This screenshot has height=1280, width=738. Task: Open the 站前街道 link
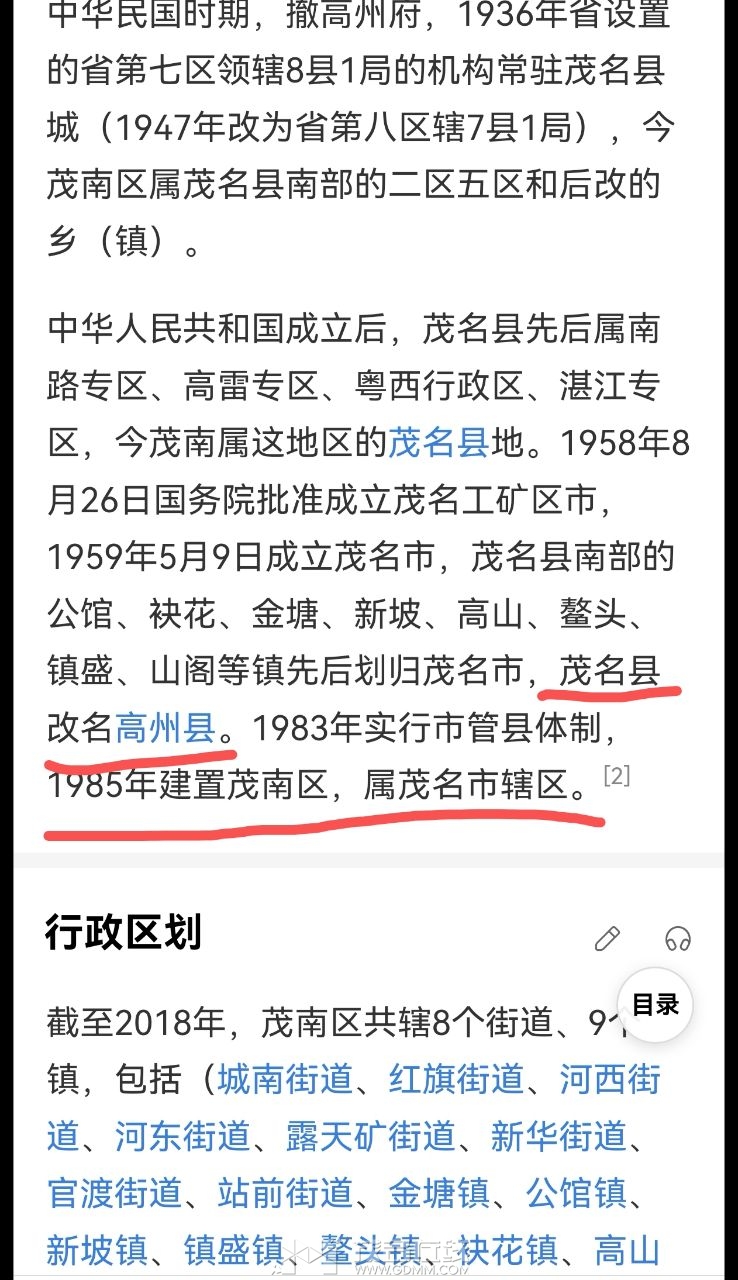(285, 1193)
